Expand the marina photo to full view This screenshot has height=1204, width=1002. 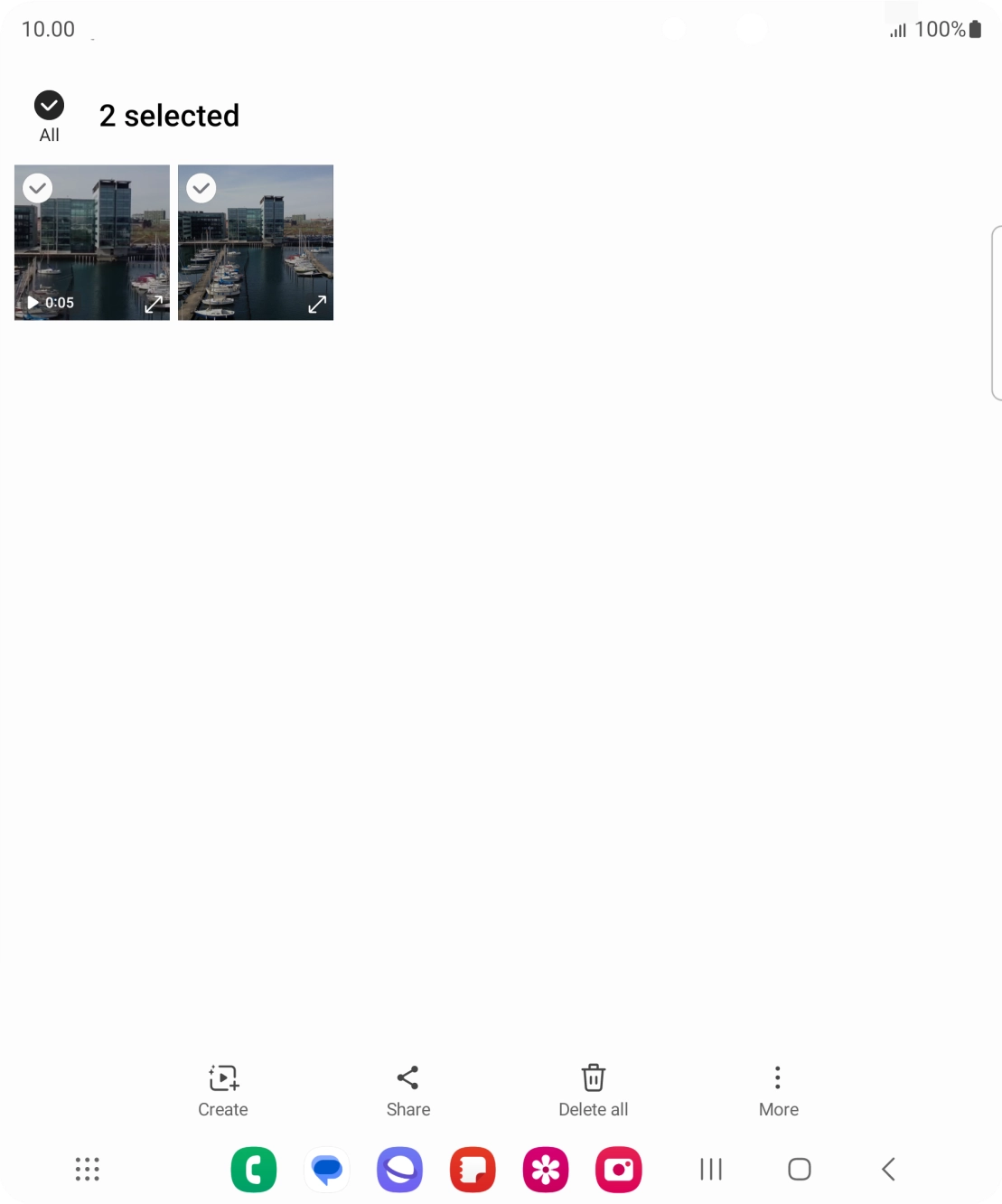317,304
